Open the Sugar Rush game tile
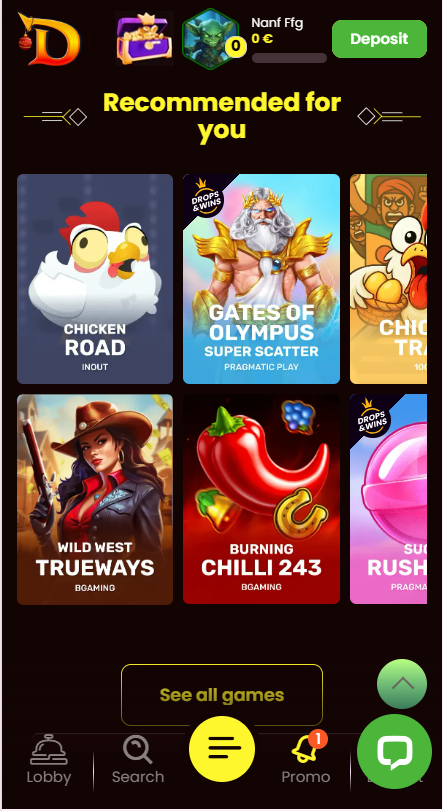Viewport: 443px width, 811px height. pos(389,499)
